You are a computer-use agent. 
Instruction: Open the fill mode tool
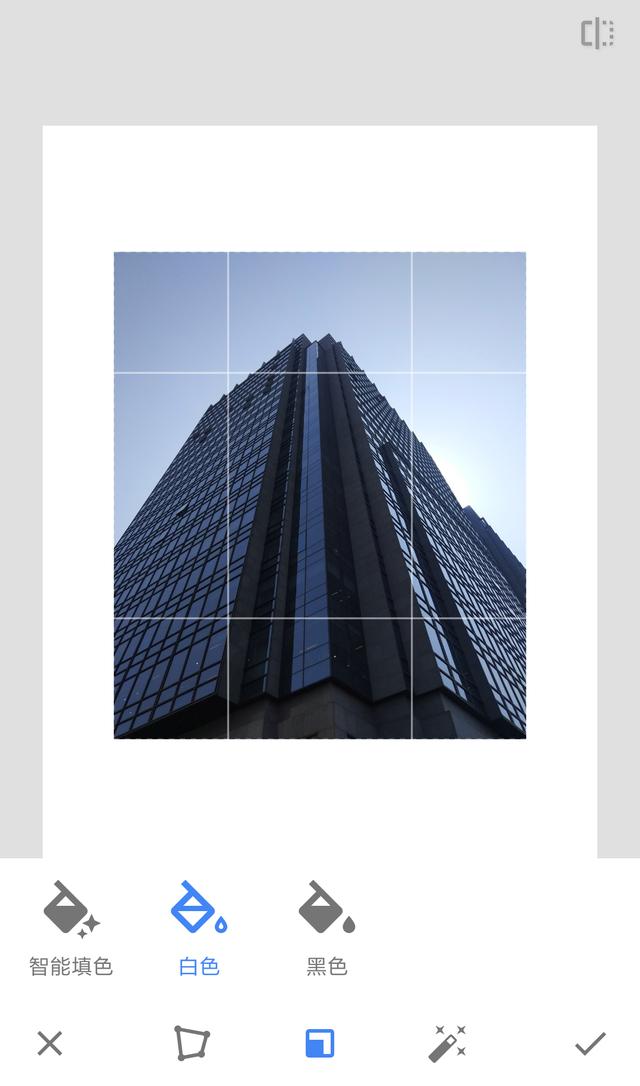tap(320, 1043)
